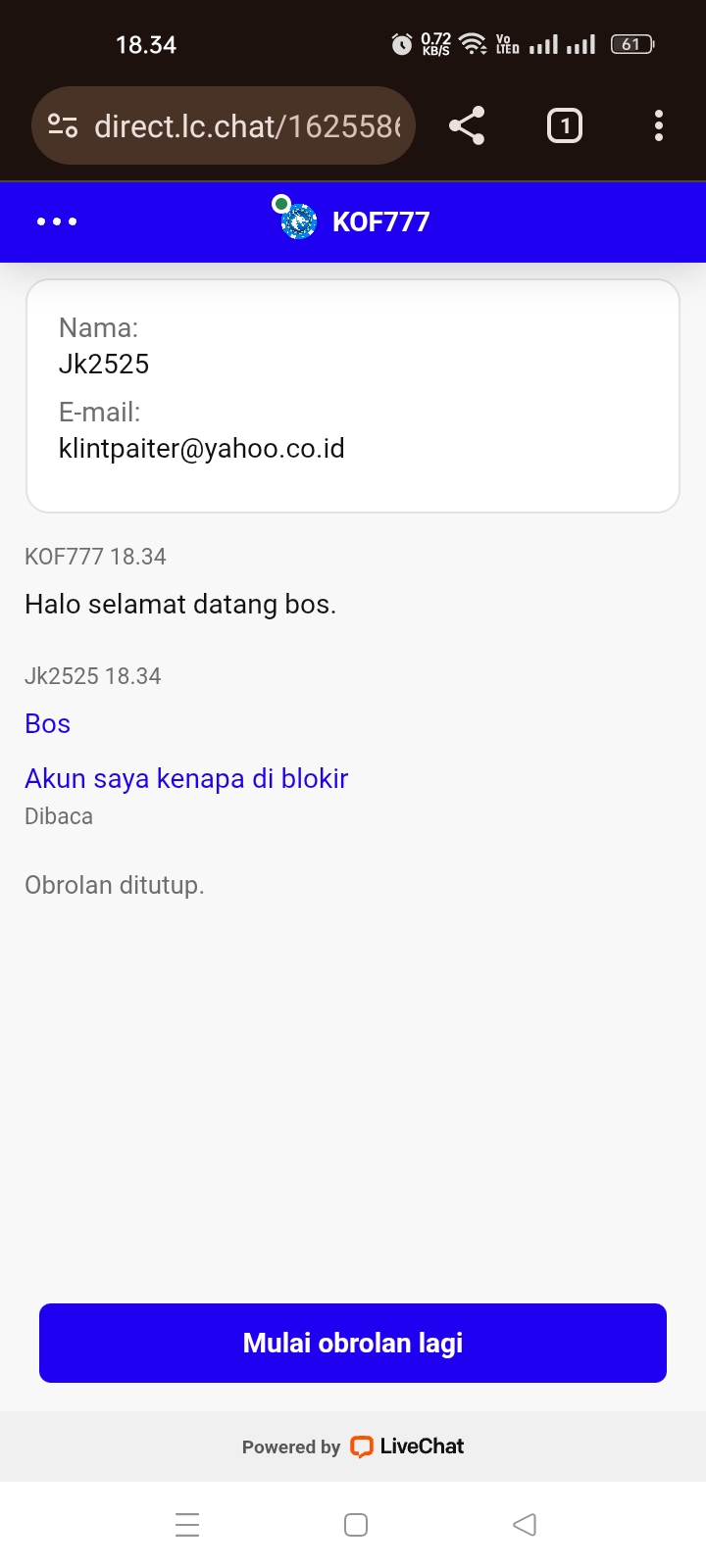Image resolution: width=706 pixels, height=1568 pixels.
Task: Share this page from browser toolbar
Action: pos(467,125)
